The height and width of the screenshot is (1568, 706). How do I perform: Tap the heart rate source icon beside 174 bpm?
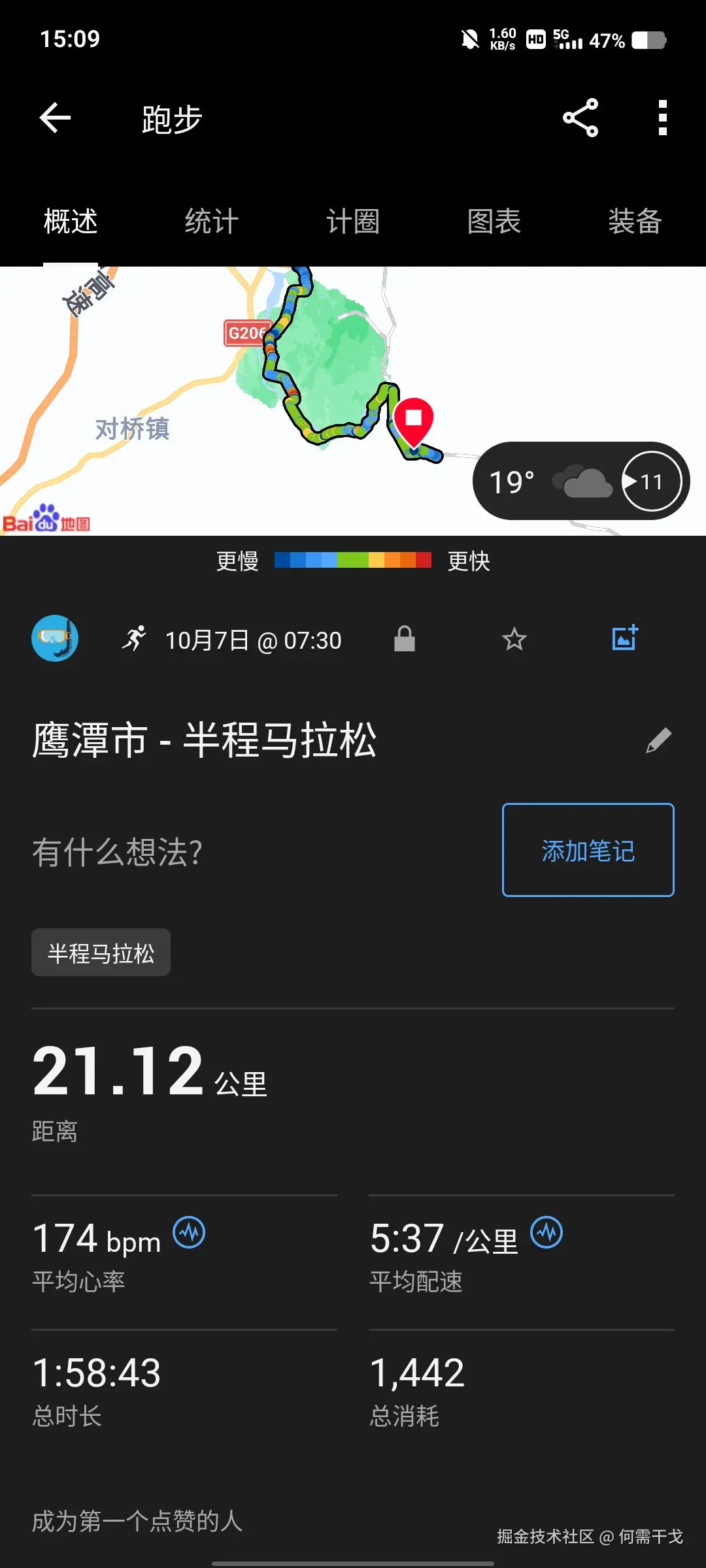pyautogui.click(x=190, y=1232)
